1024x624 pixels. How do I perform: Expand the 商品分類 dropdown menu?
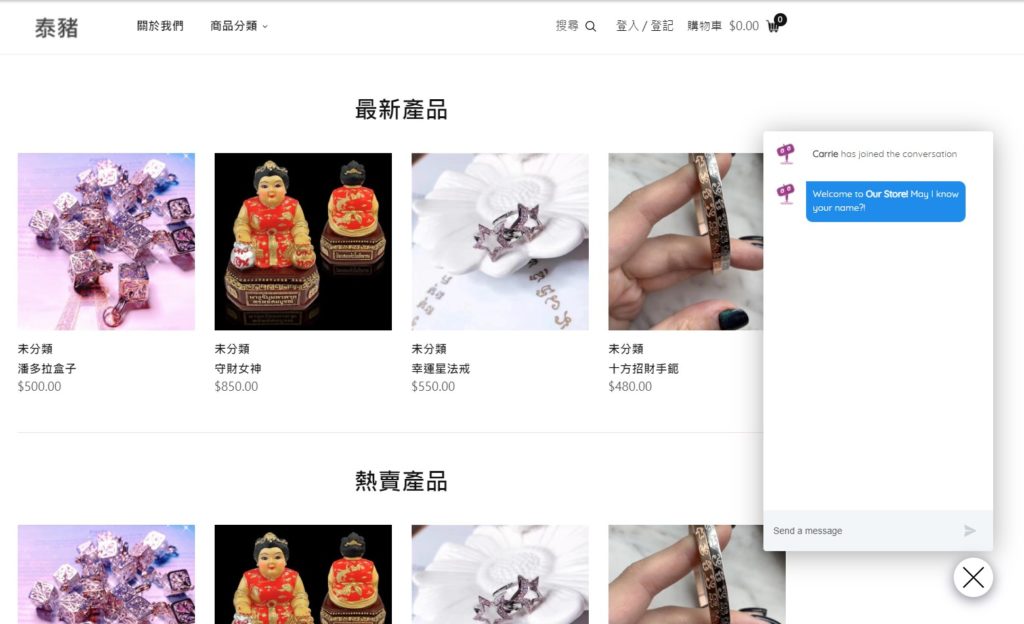point(238,26)
